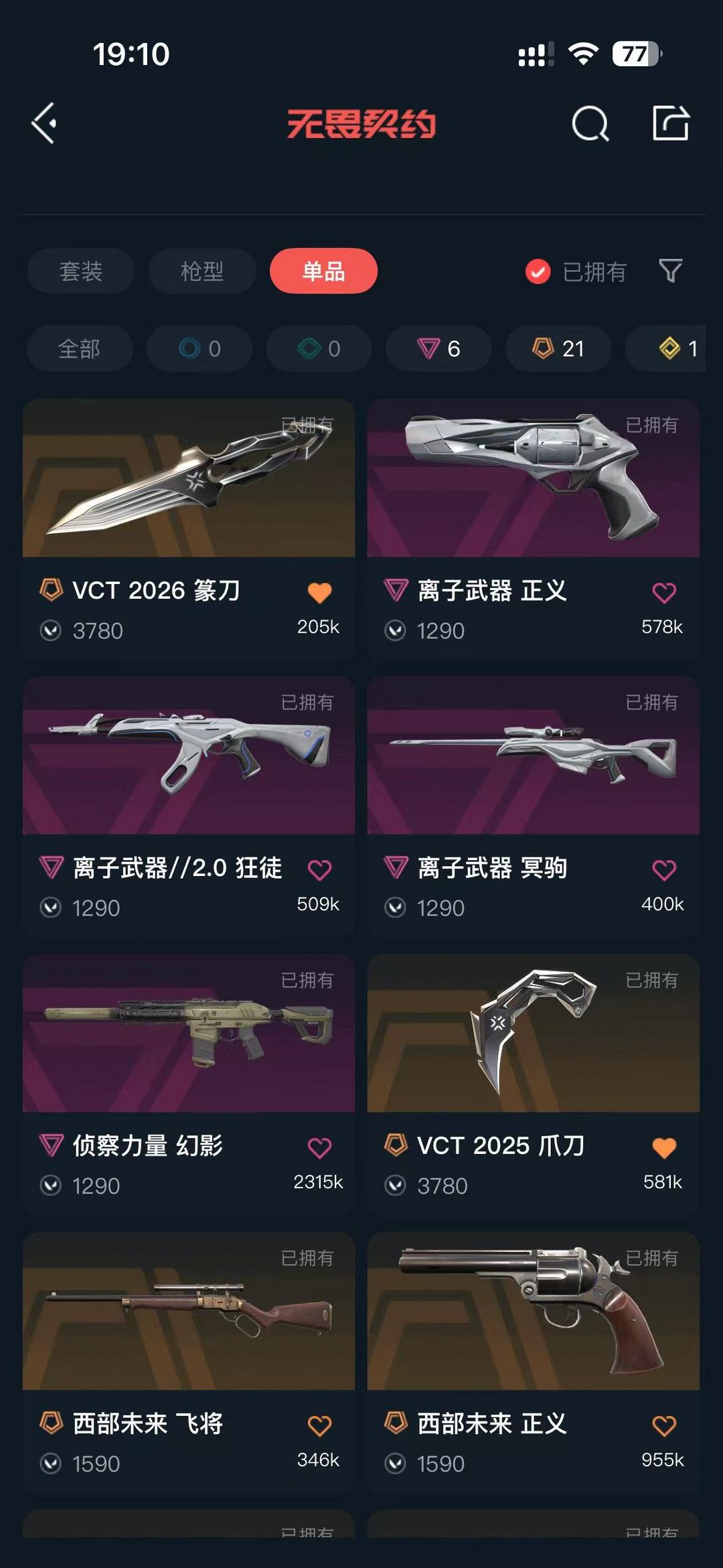Select the blue currency filter showing 0
723x1568 pixels.
(199, 349)
